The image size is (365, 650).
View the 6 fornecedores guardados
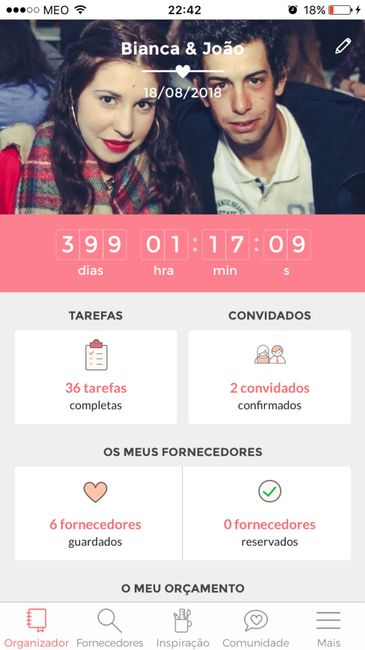pyautogui.click(x=98, y=513)
